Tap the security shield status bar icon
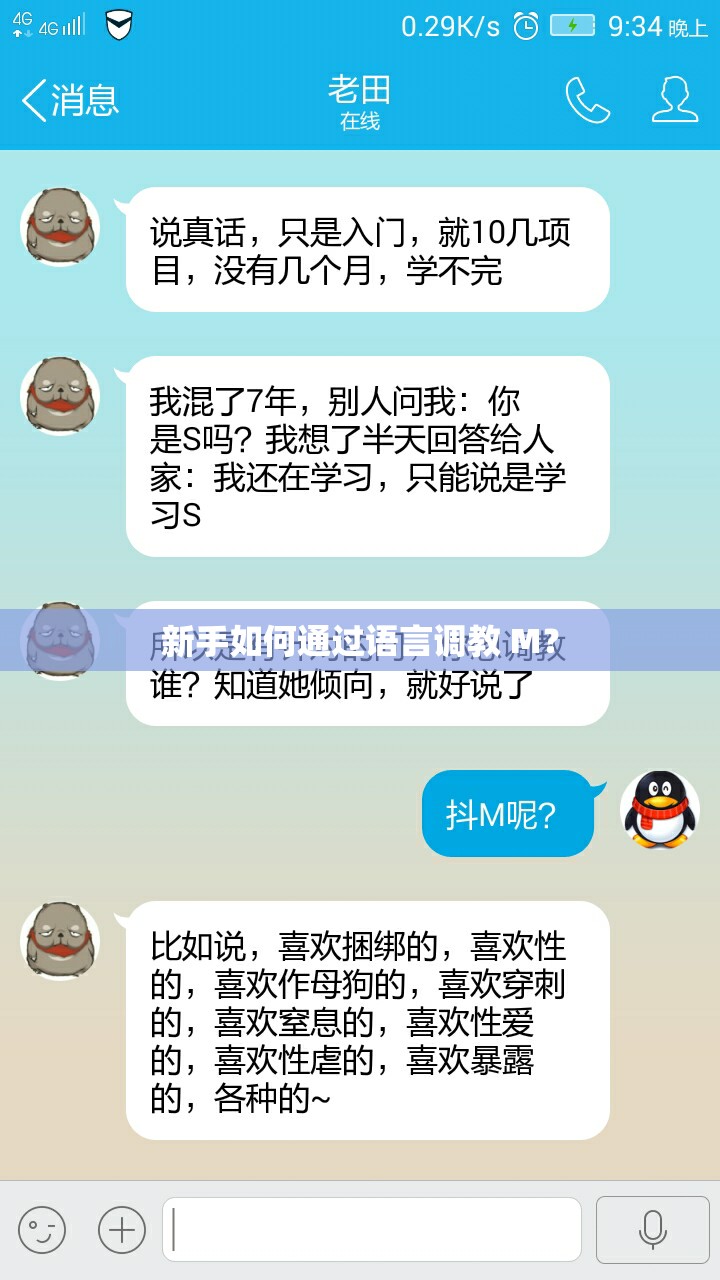This screenshot has width=720, height=1280. 119,27
